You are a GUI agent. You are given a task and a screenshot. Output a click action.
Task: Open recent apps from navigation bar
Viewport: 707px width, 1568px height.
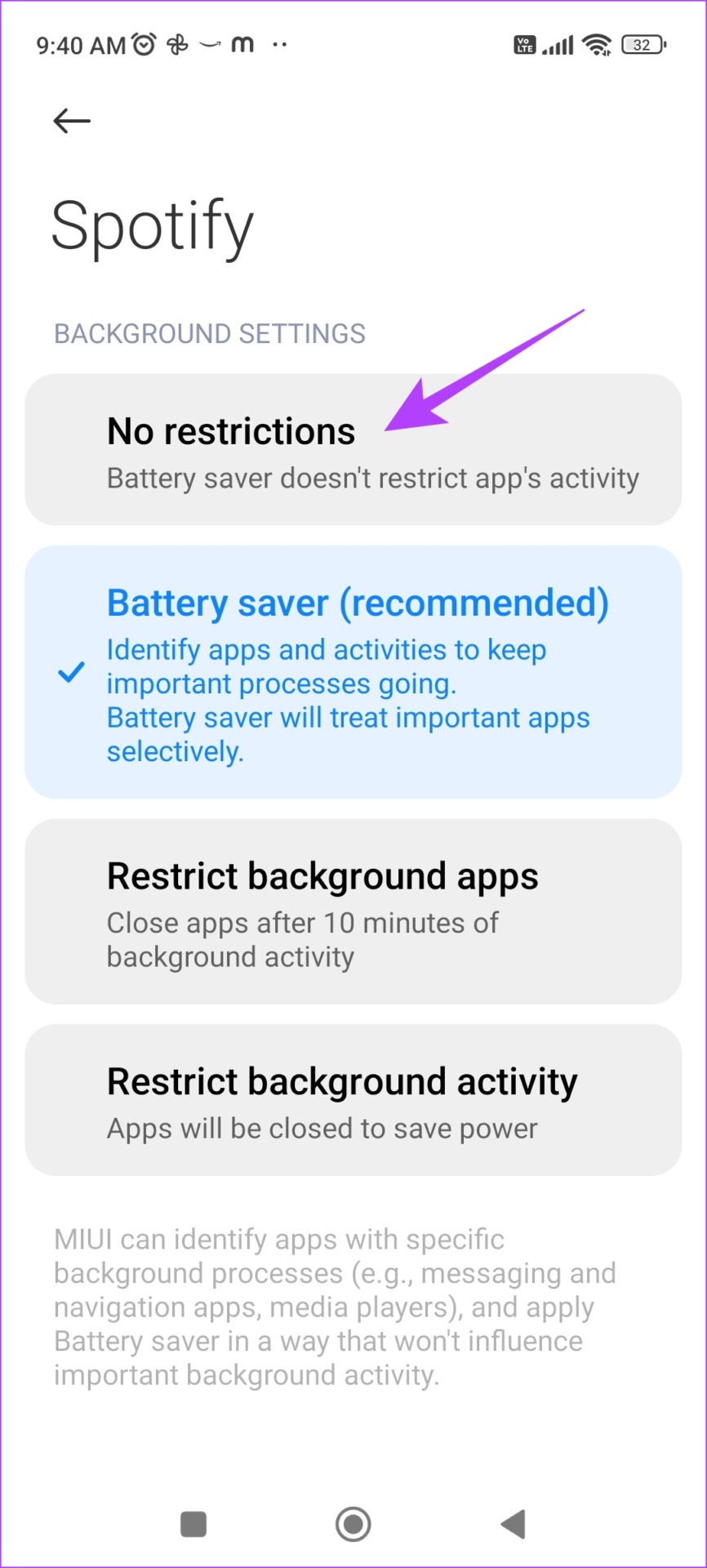pos(193,1524)
